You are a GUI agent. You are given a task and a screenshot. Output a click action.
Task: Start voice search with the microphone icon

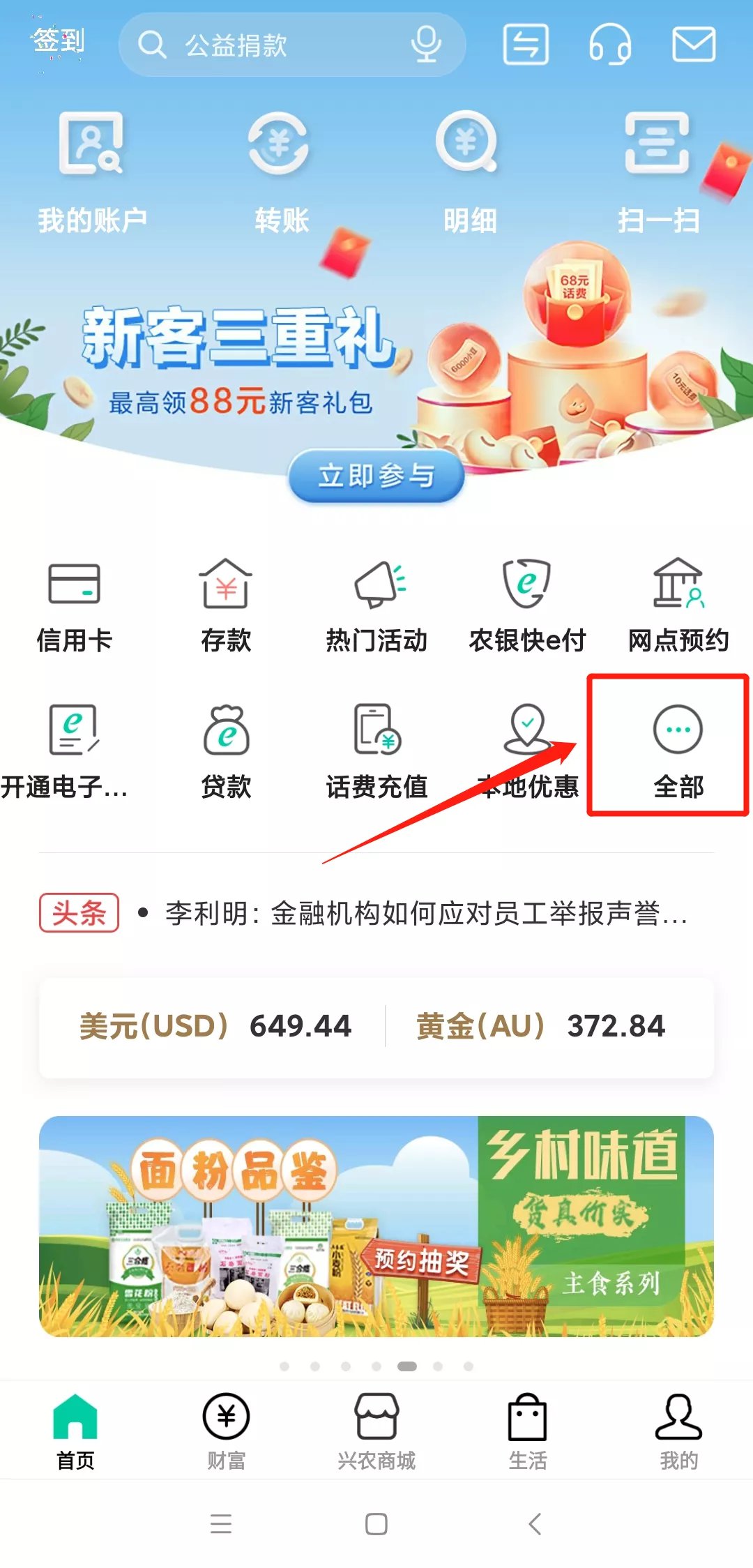coord(425,45)
